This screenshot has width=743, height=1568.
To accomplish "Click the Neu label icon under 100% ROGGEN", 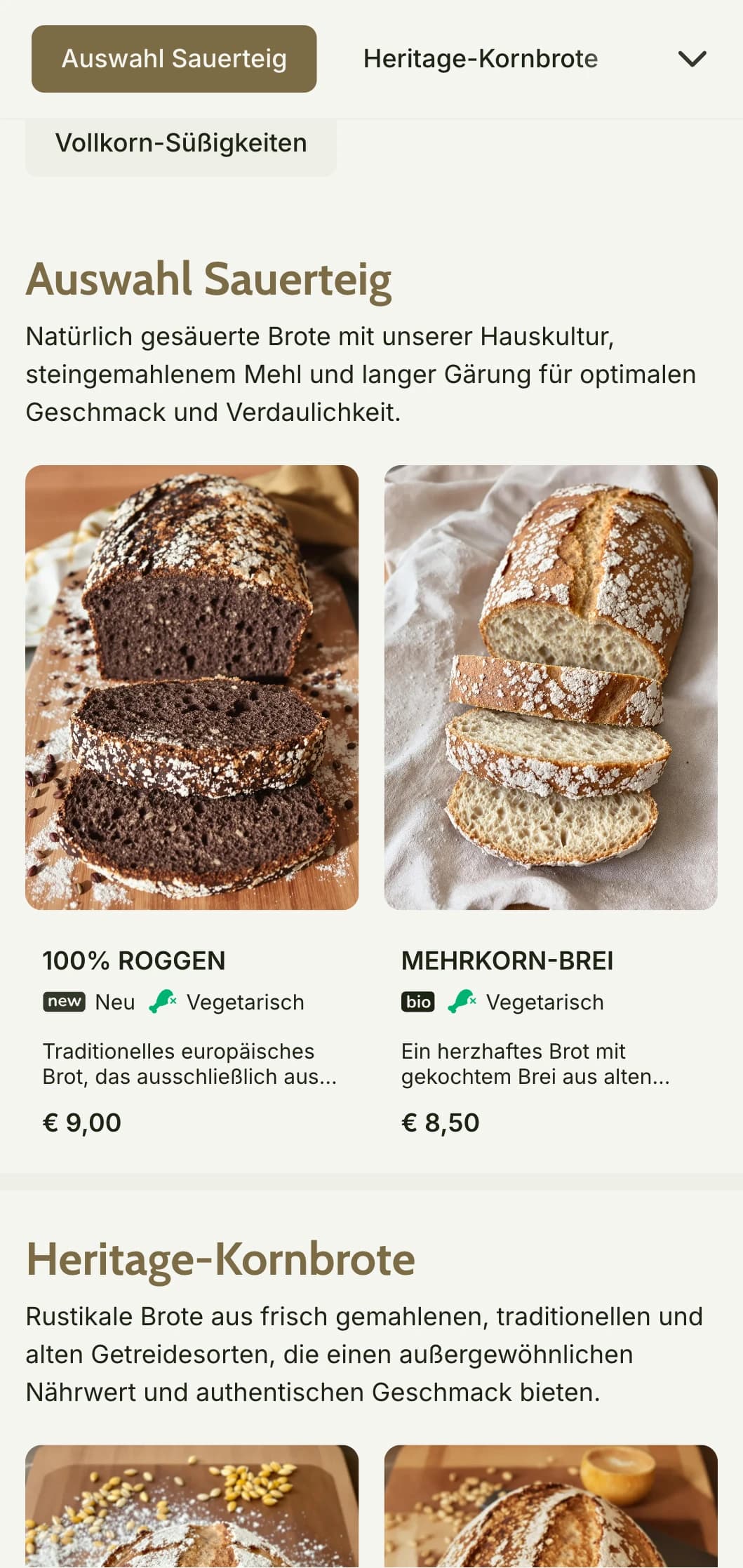I will click(64, 1002).
